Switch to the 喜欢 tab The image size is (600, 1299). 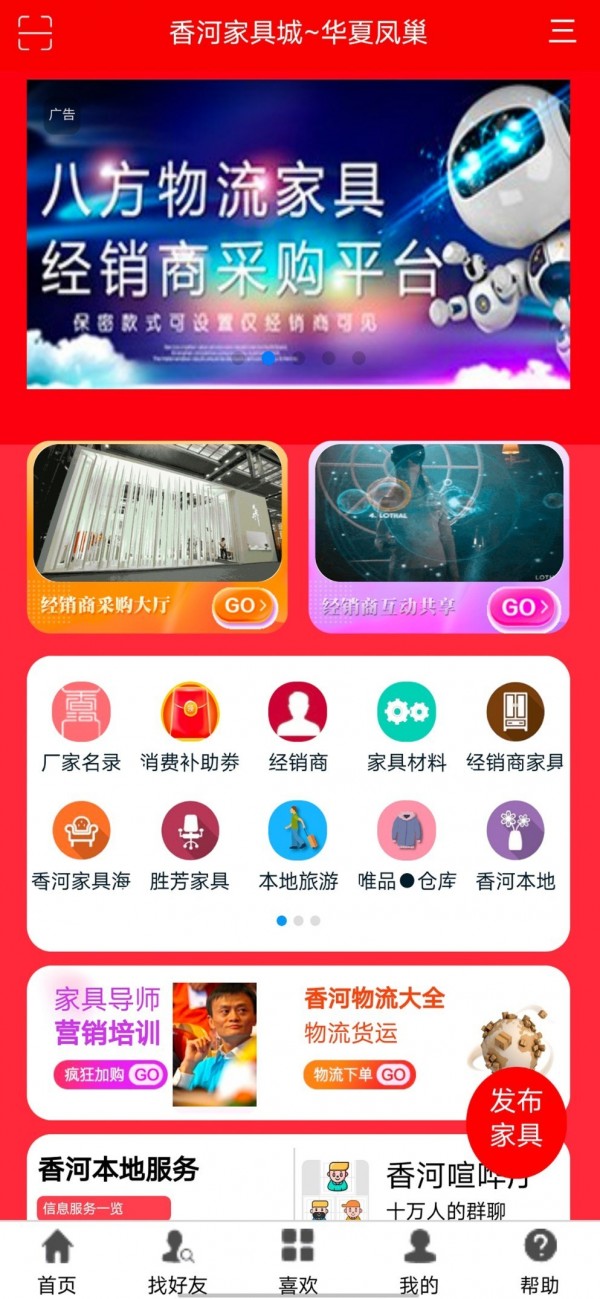[298, 1261]
